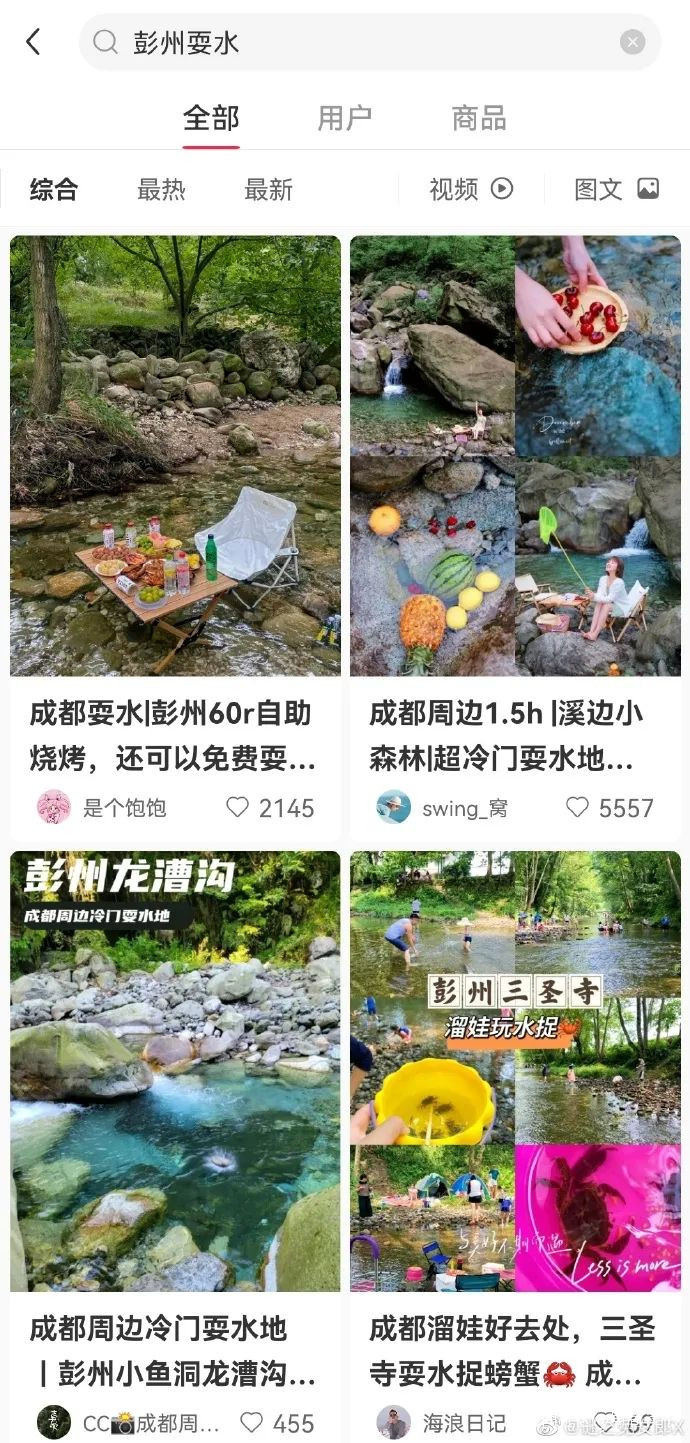Go back using the top-left arrow
This screenshot has height=1443, width=690.
[x=33, y=42]
